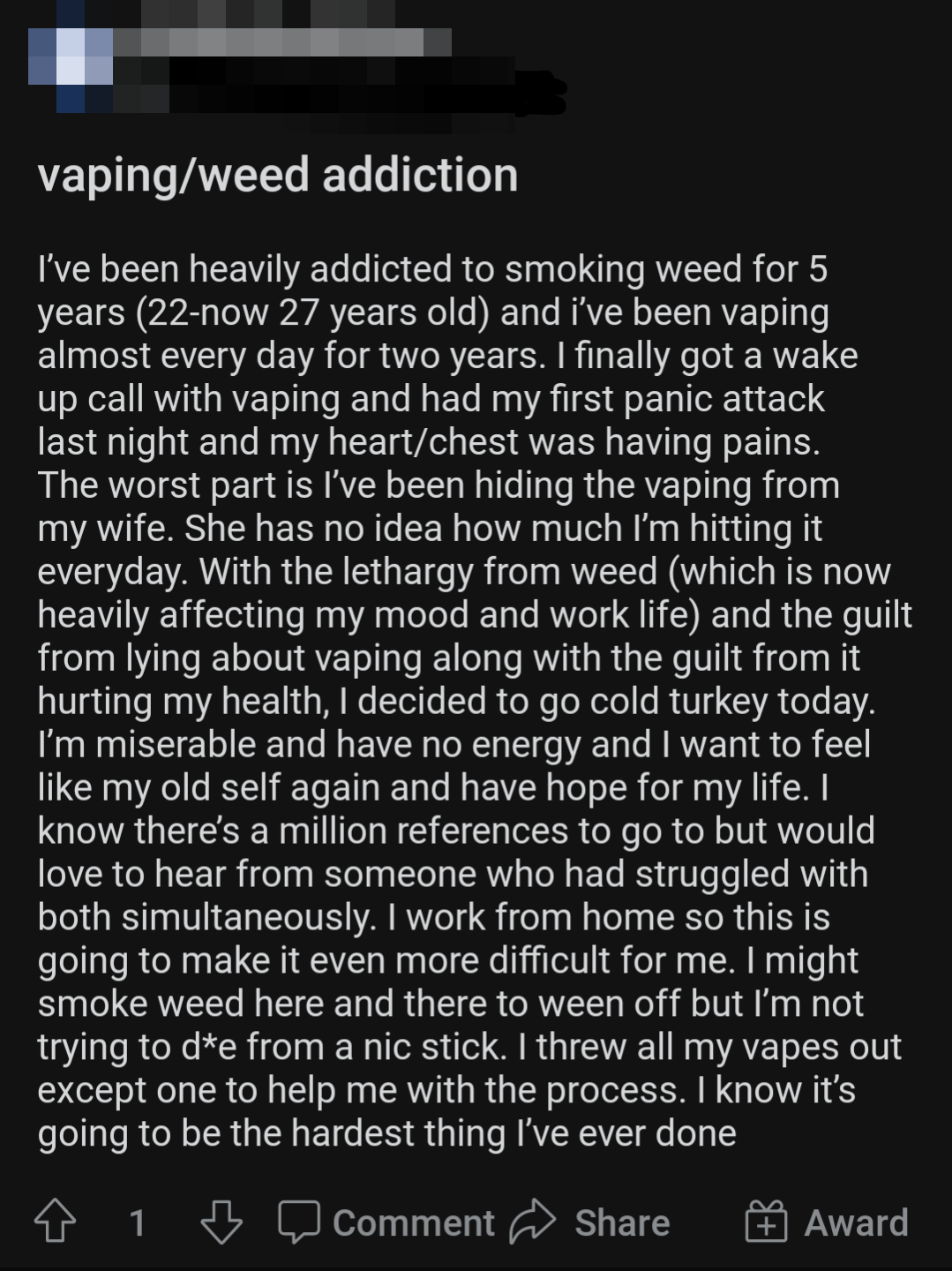Give an Award to this post

[827, 1222]
